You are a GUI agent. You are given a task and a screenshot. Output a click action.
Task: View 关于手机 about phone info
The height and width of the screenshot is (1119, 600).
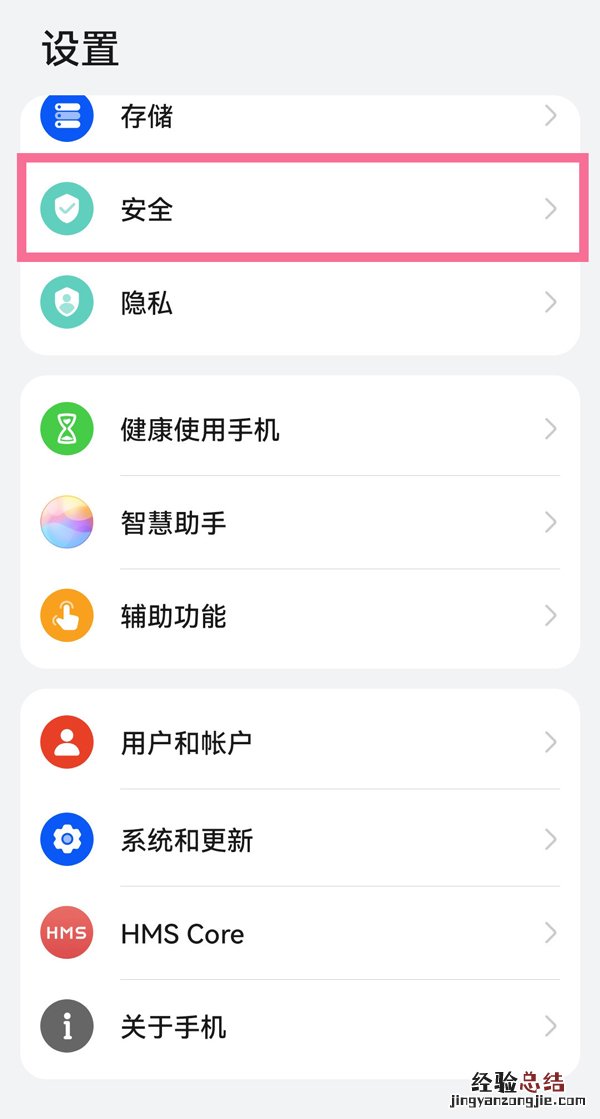(x=300, y=1027)
